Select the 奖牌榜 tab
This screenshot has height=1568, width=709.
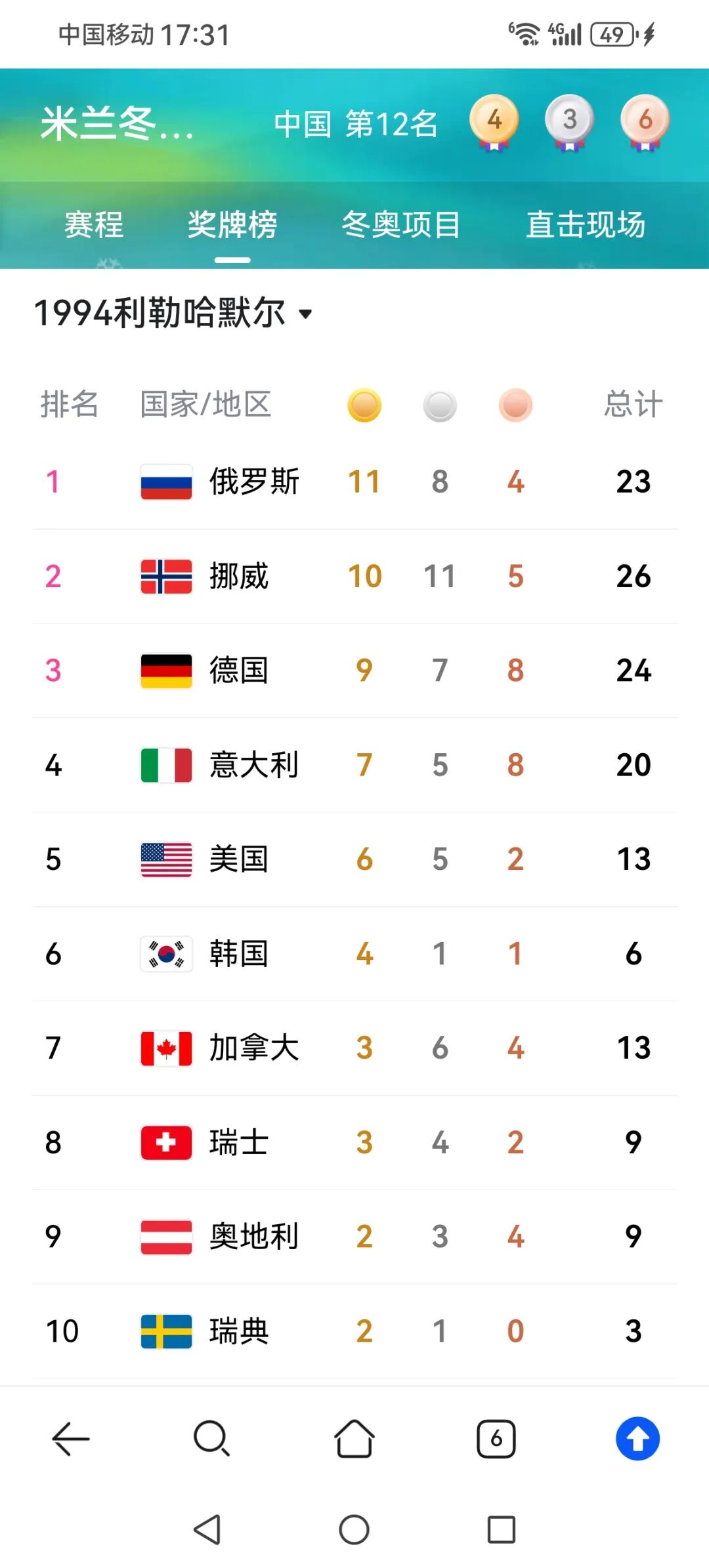coord(232,225)
